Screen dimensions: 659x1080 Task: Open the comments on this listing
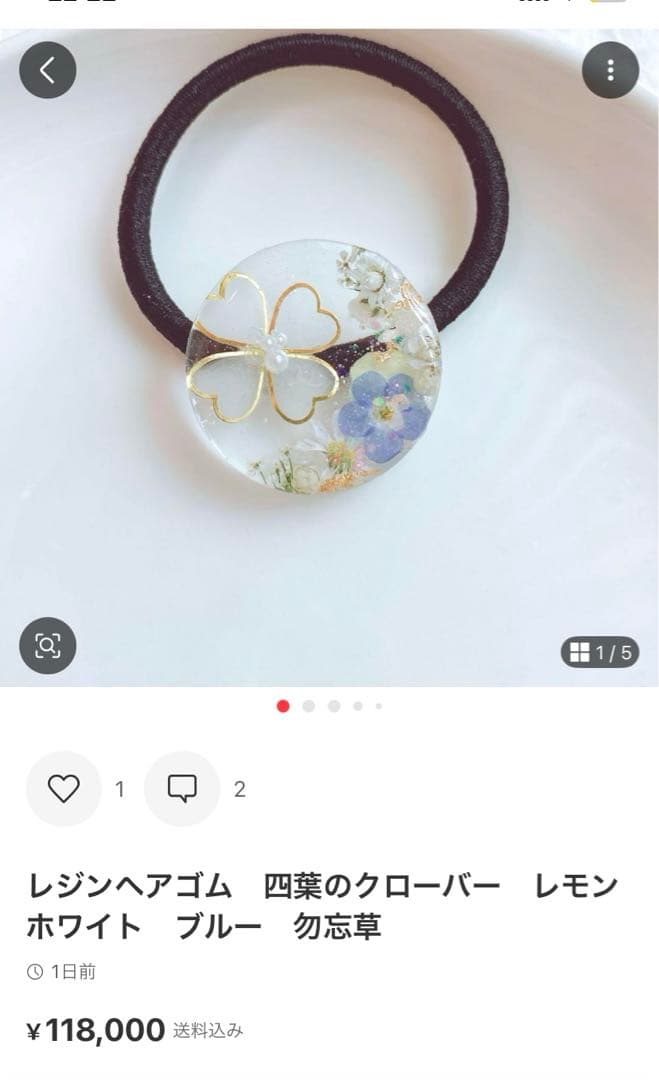[x=182, y=789]
